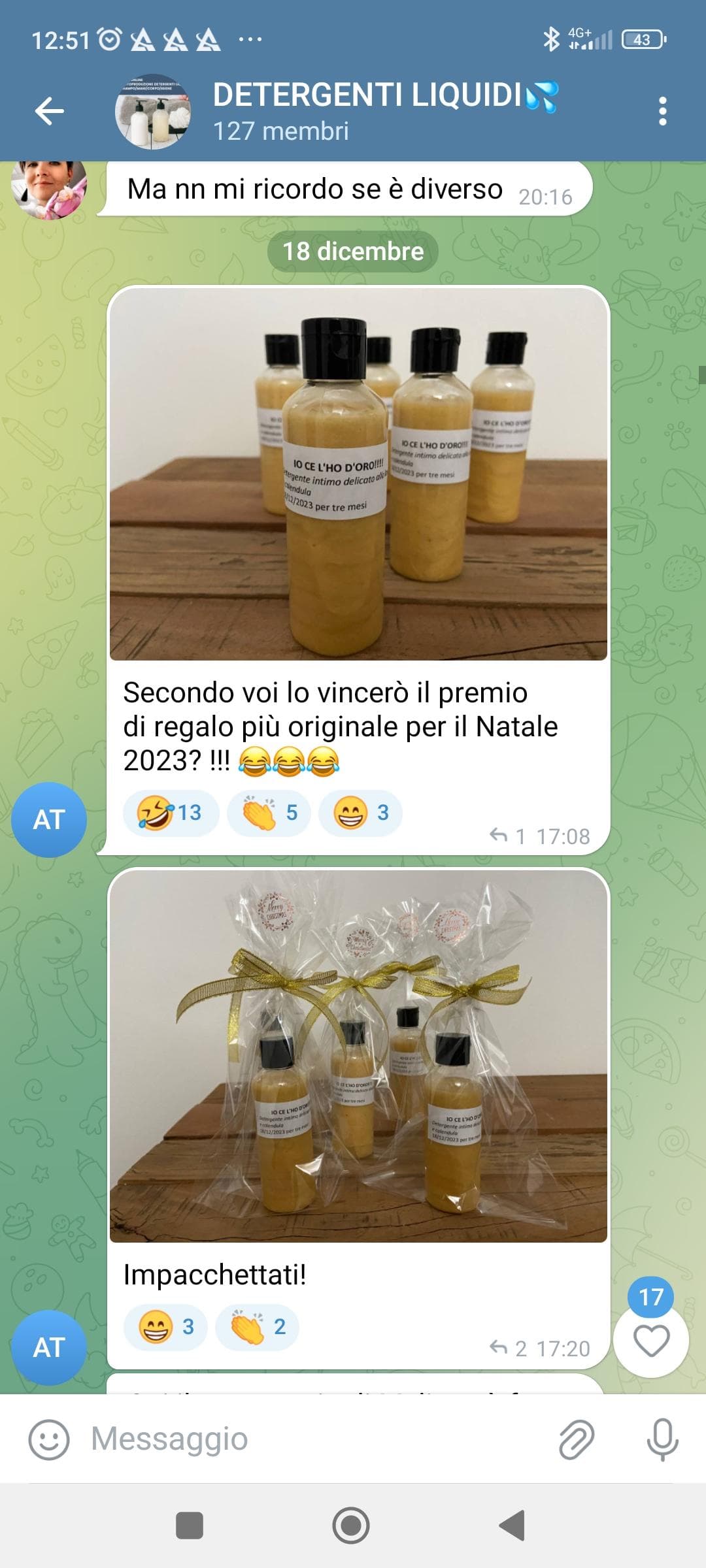Image resolution: width=706 pixels, height=1568 pixels.
Task: View the 2 replies at 17:20
Action: click(507, 1348)
